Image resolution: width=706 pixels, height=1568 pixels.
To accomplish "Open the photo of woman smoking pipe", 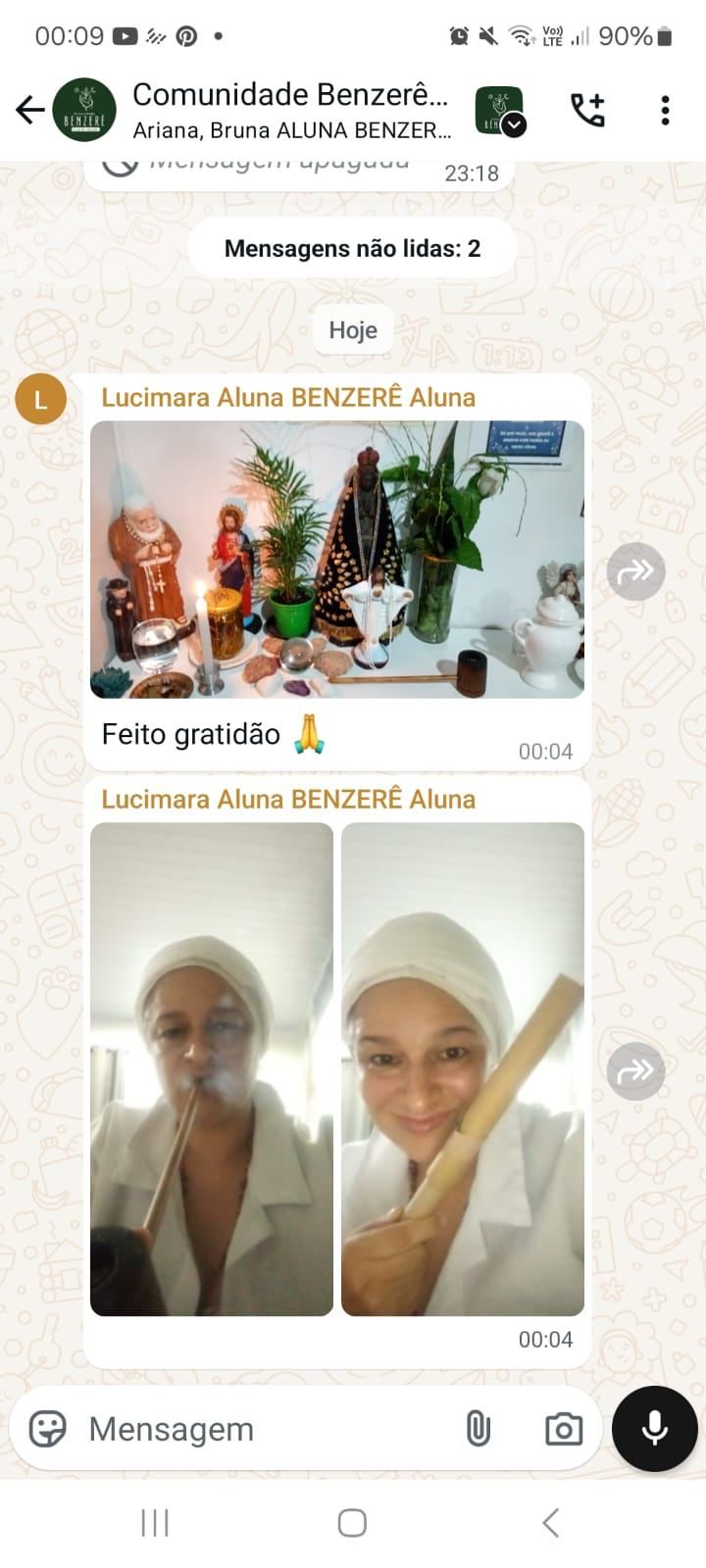I will [x=212, y=1068].
